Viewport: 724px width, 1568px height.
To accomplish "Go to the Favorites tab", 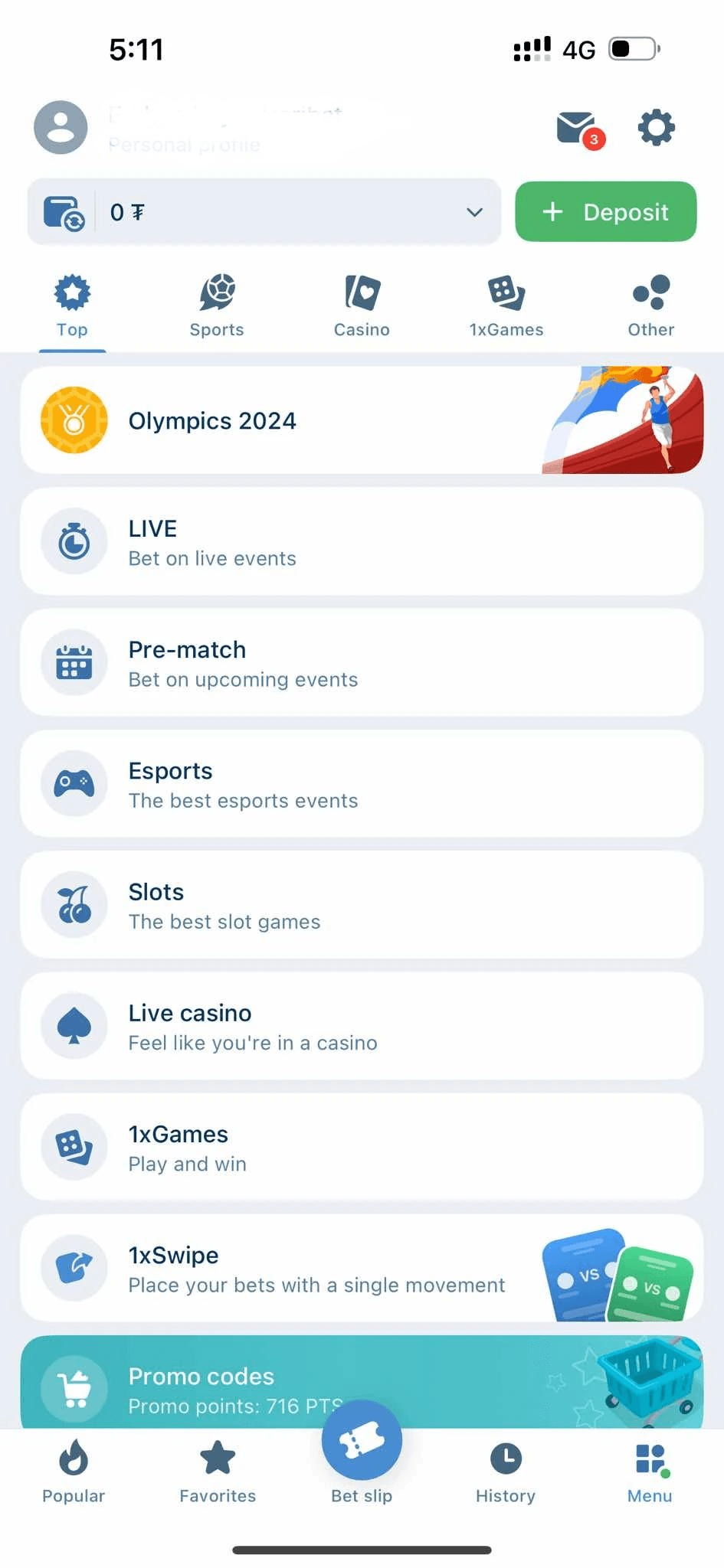I will click(218, 1470).
